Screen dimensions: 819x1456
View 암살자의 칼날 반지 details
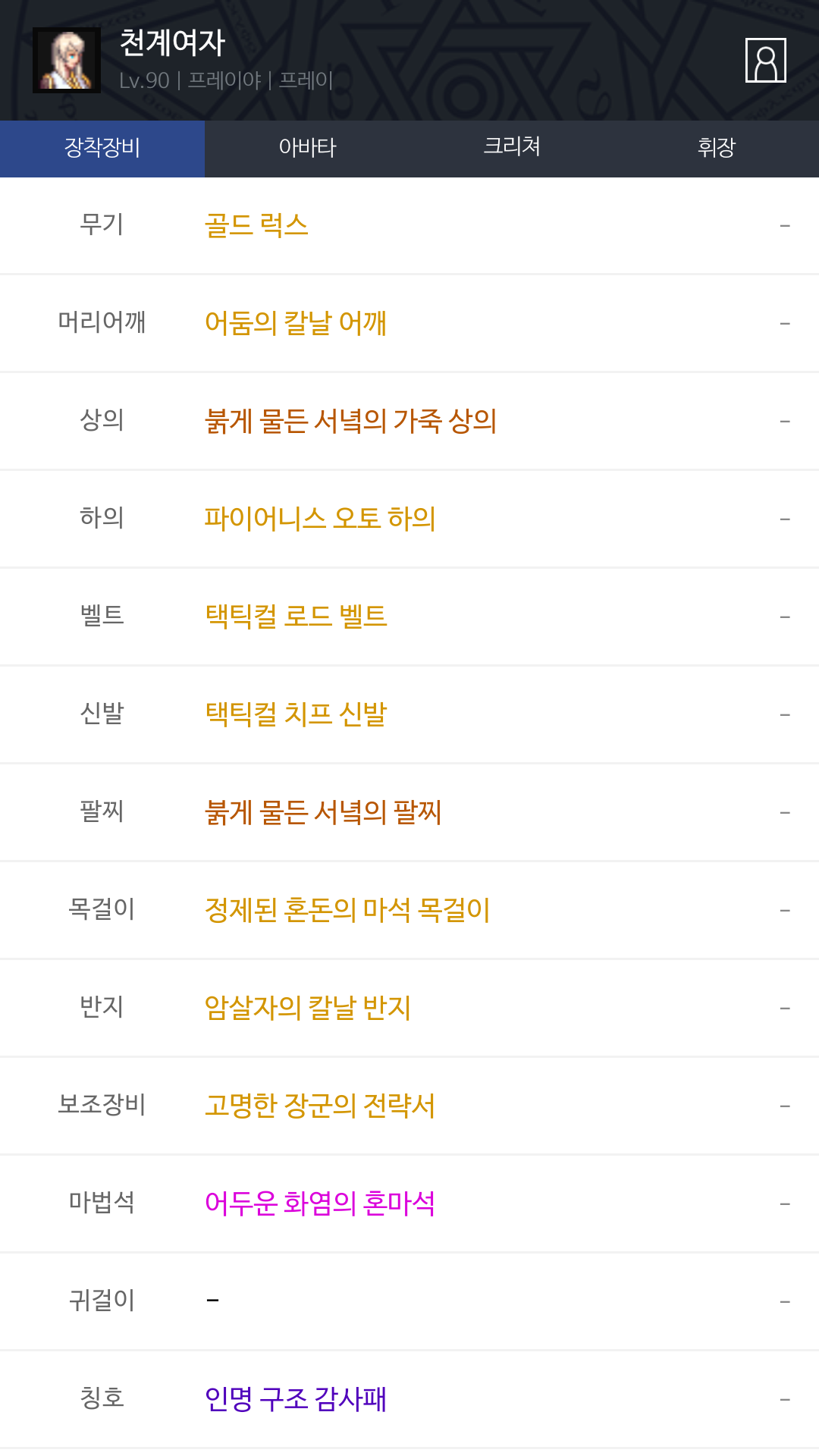point(308,1008)
